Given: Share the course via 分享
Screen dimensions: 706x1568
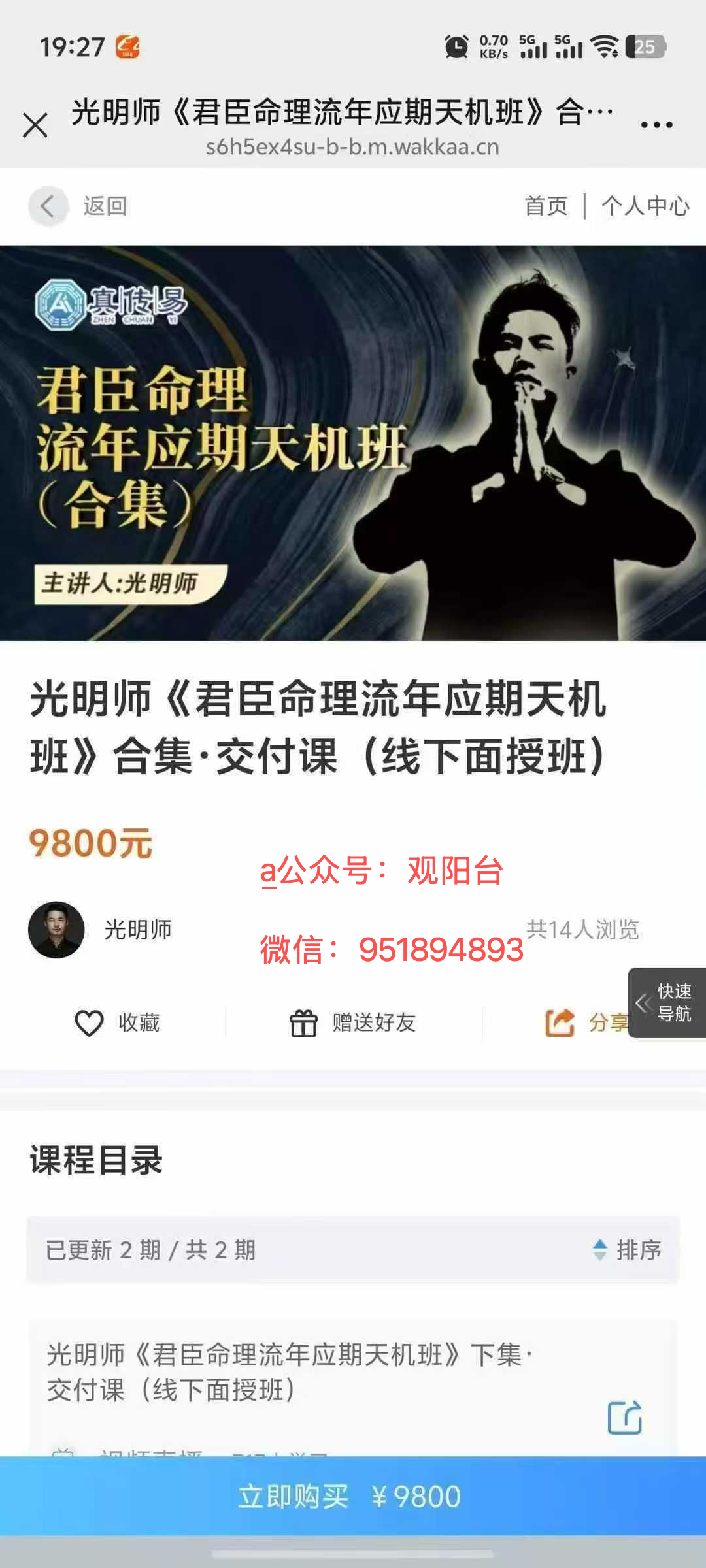Looking at the screenshot, I should [x=586, y=1022].
